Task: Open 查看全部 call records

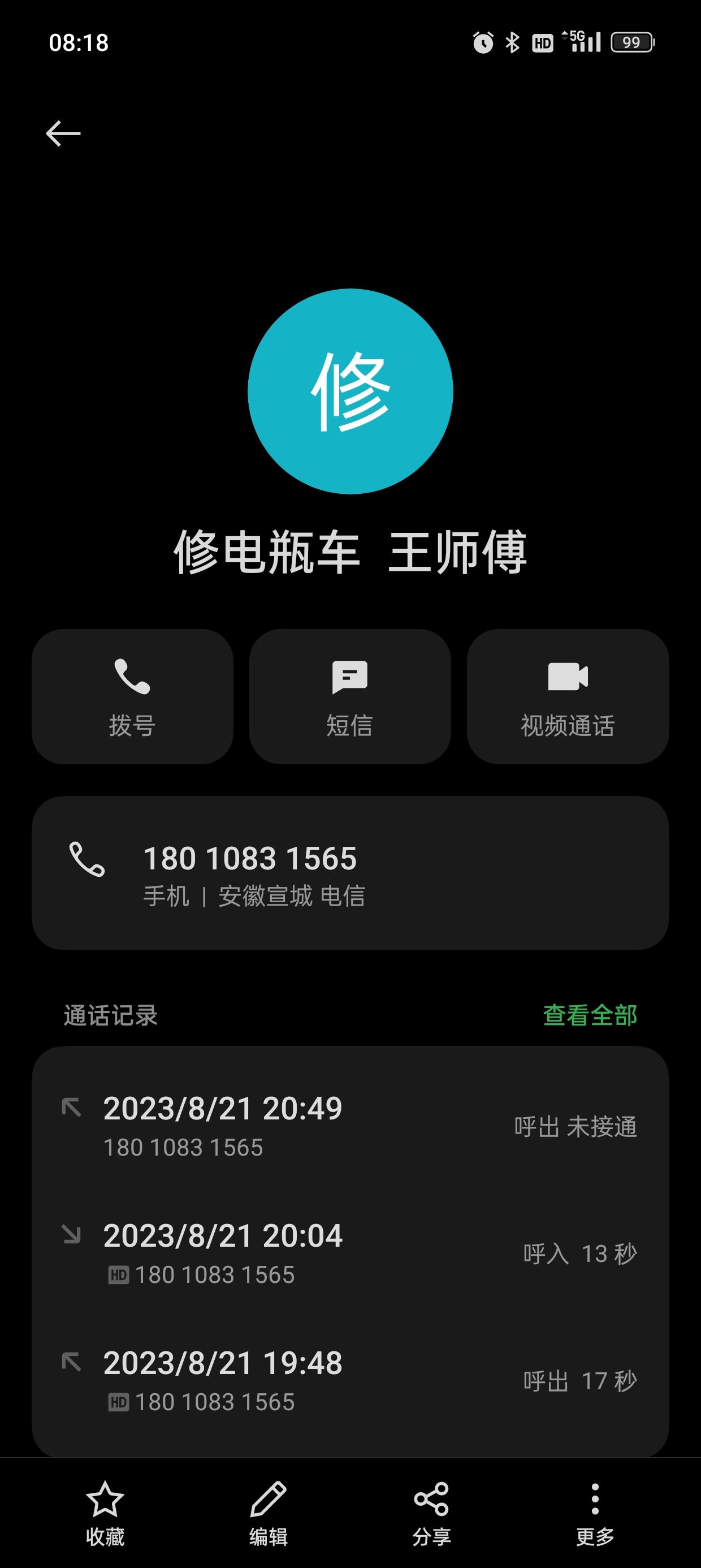Action: [590, 1015]
